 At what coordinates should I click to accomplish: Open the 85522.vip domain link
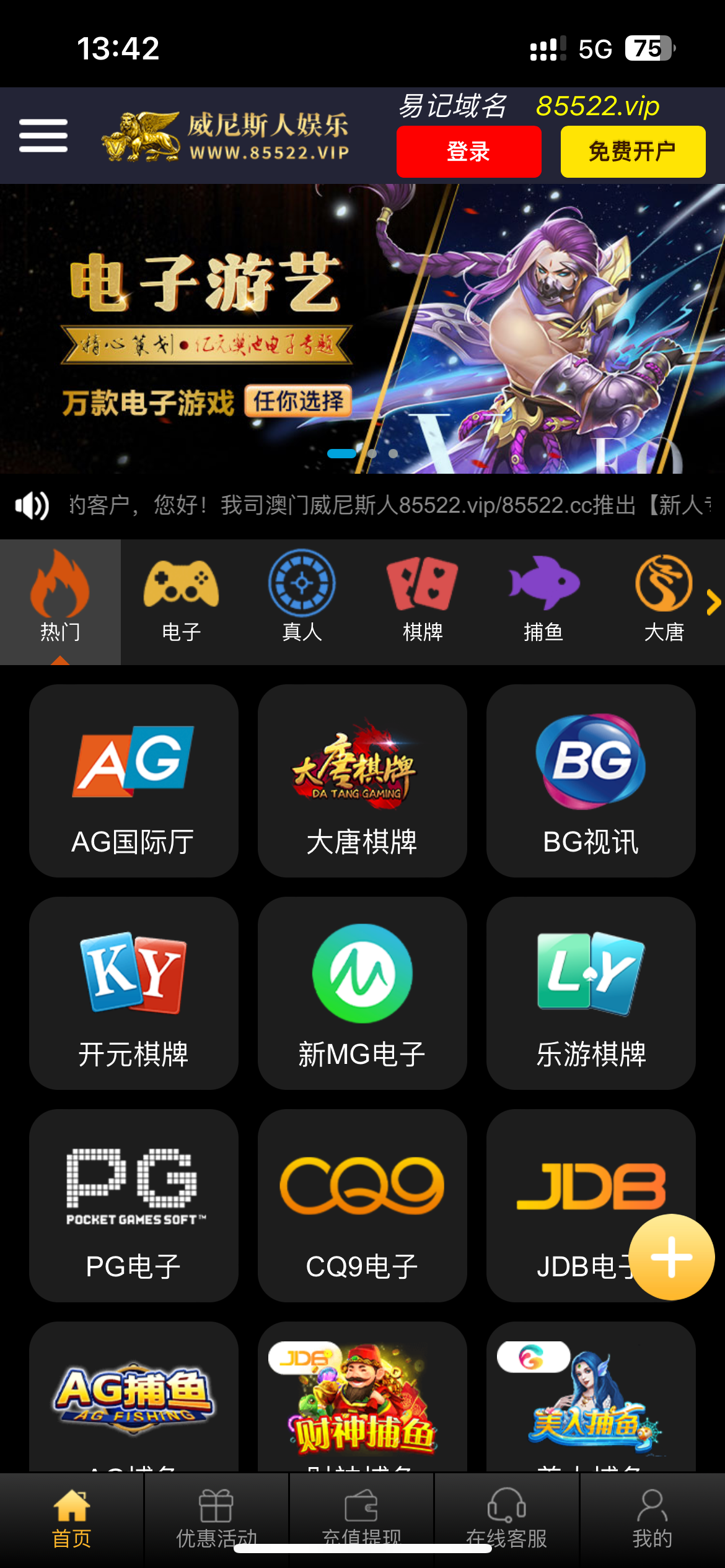click(597, 107)
